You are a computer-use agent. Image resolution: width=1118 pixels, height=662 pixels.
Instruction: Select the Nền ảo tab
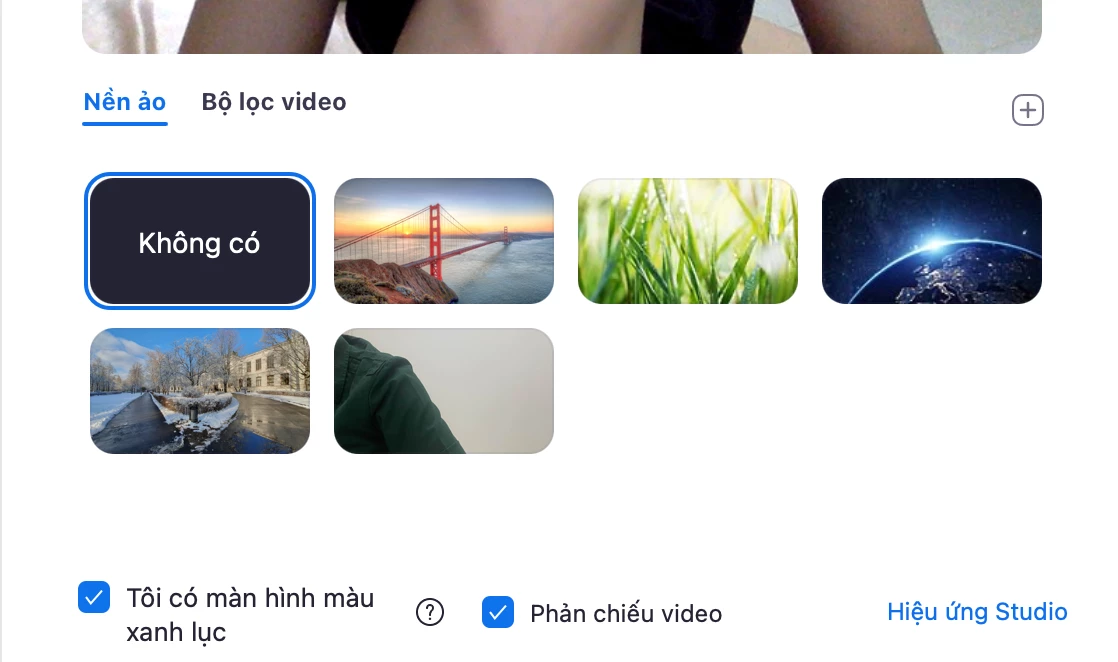click(124, 102)
